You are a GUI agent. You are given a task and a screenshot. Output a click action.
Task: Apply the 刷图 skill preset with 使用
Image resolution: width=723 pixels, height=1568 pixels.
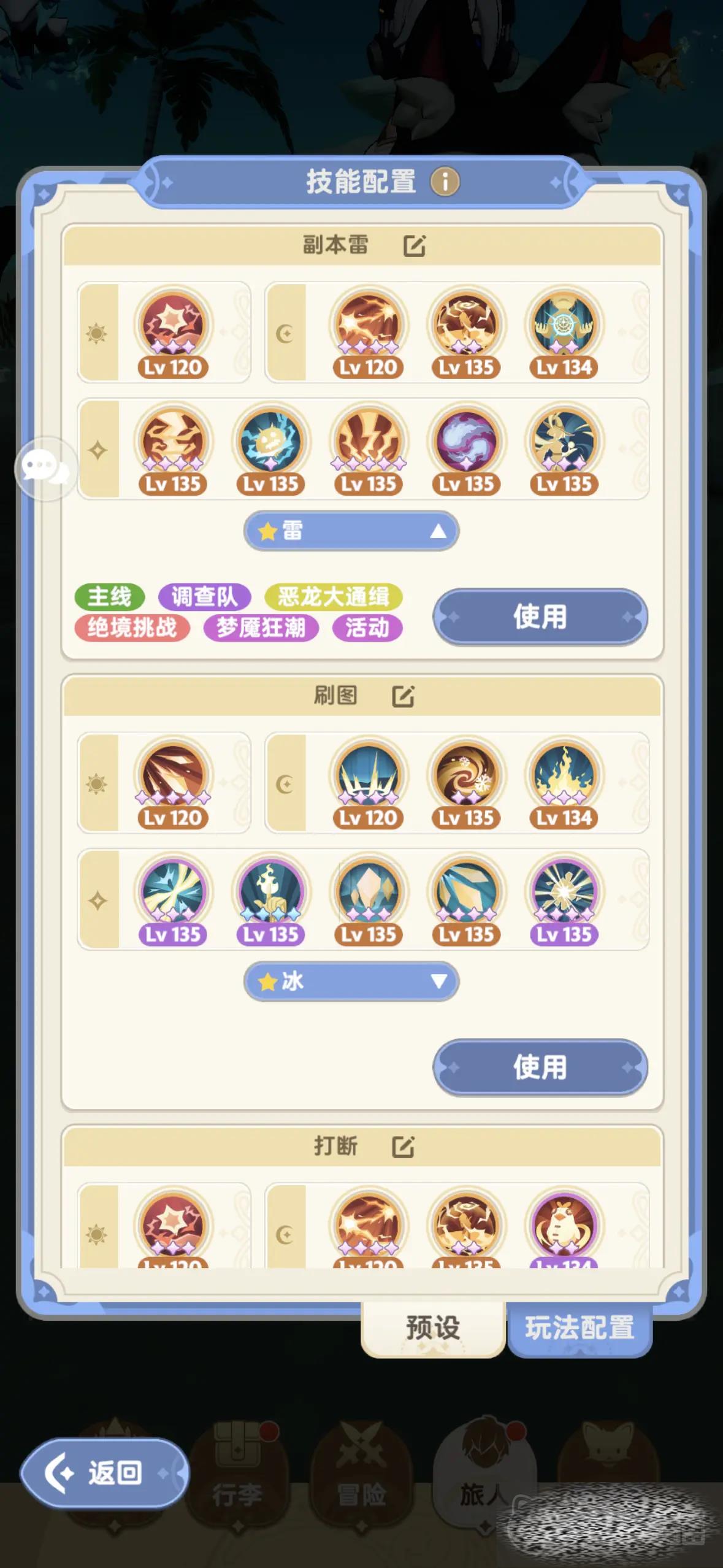(540, 1067)
